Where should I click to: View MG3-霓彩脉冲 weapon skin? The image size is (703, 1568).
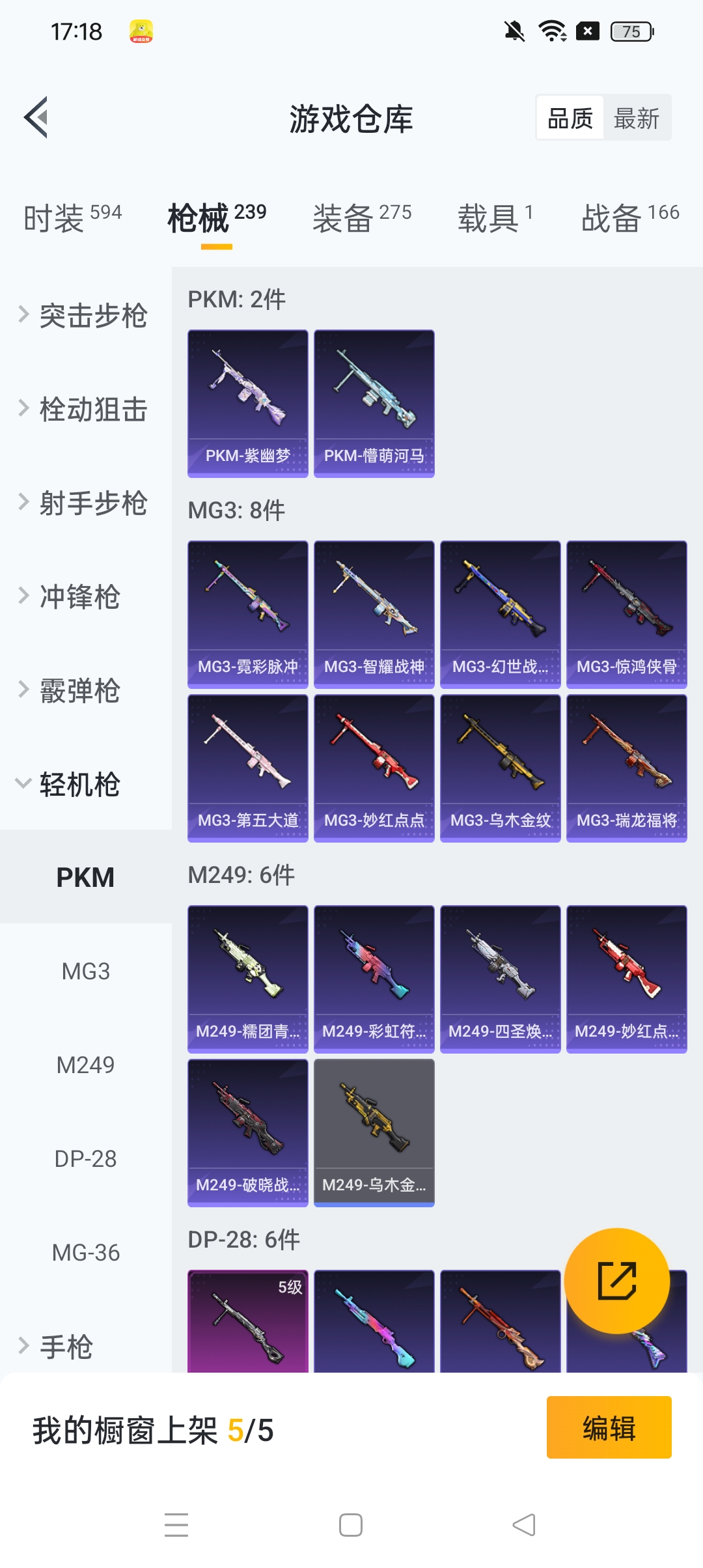pyautogui.click(x=247, y=614)
